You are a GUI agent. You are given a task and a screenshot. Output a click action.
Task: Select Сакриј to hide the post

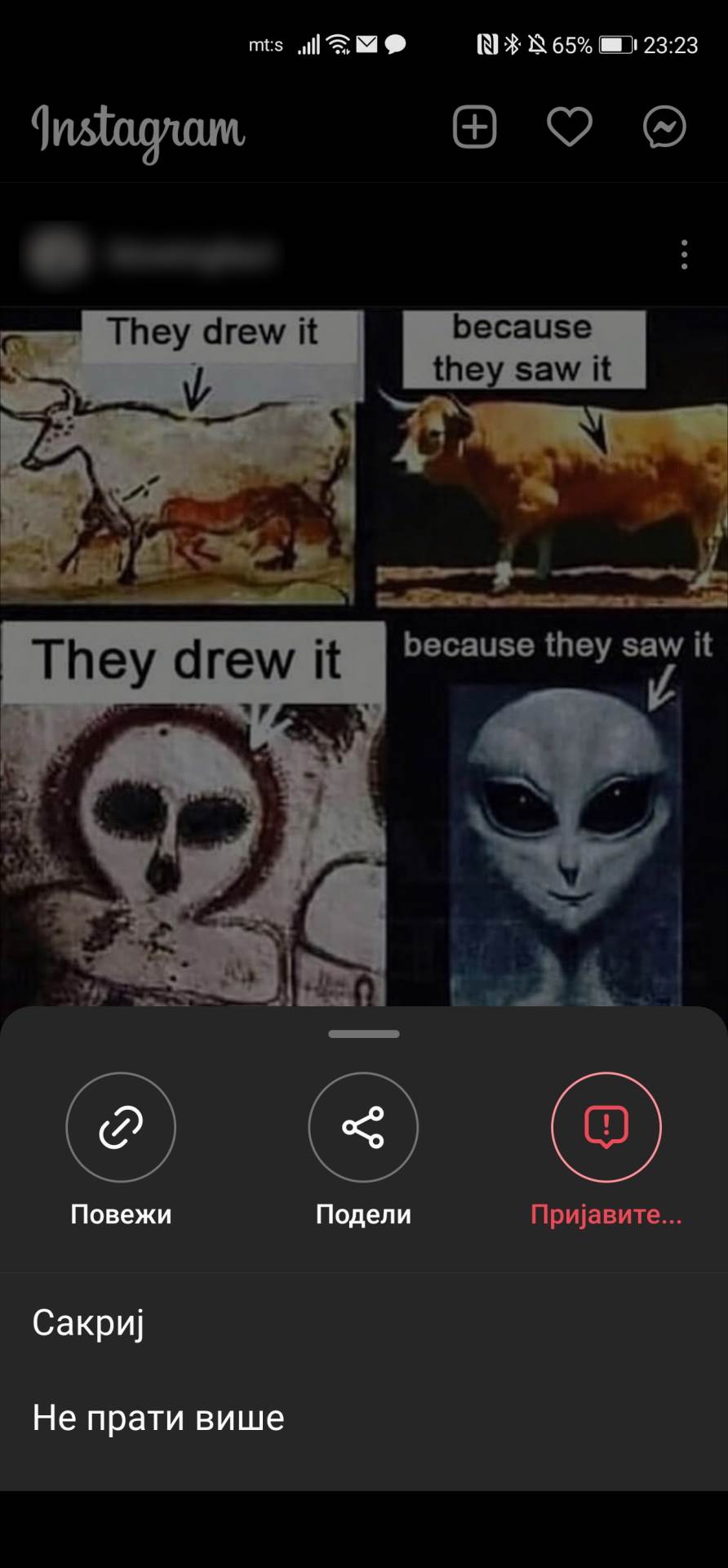88,1322
